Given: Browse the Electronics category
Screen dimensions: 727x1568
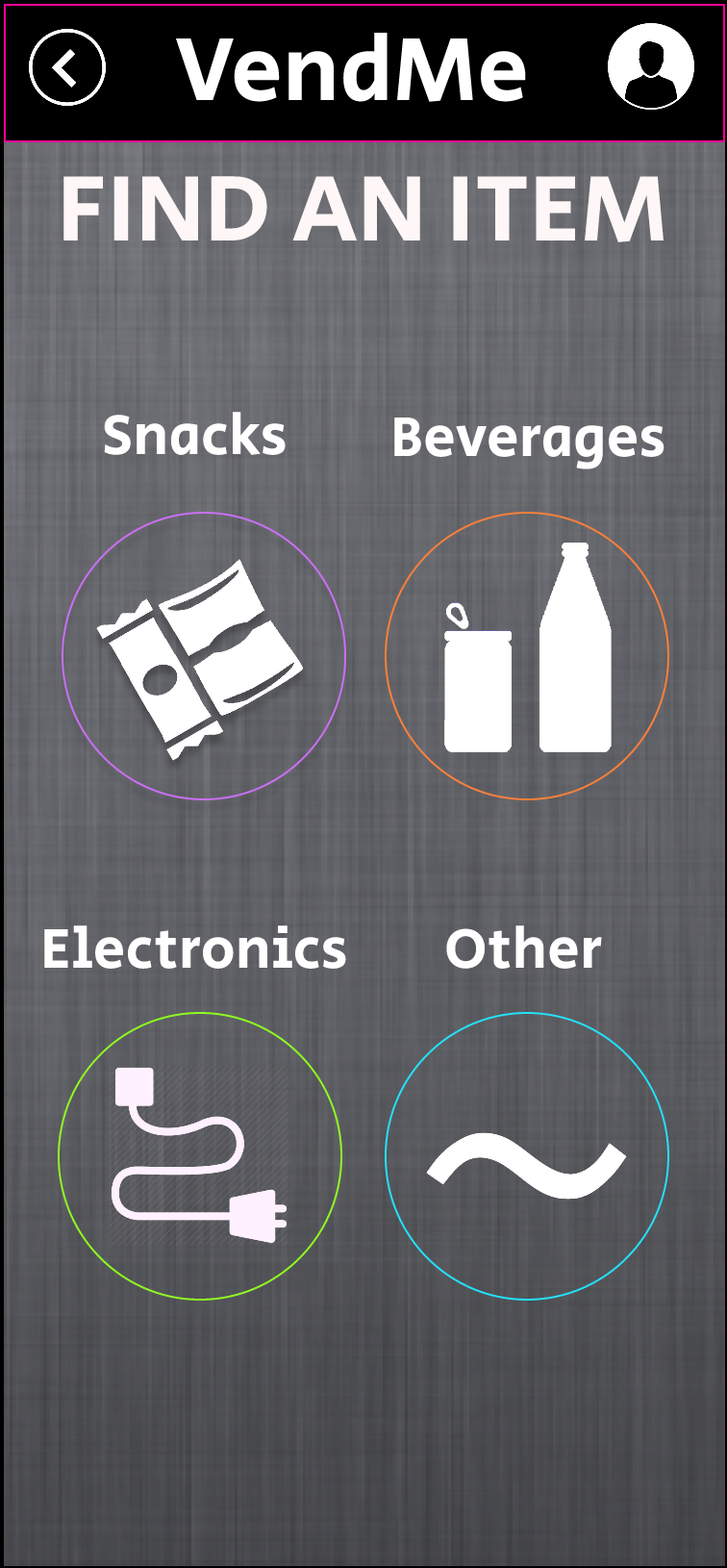Looking at the screenshot, I should coord(200,1156).
